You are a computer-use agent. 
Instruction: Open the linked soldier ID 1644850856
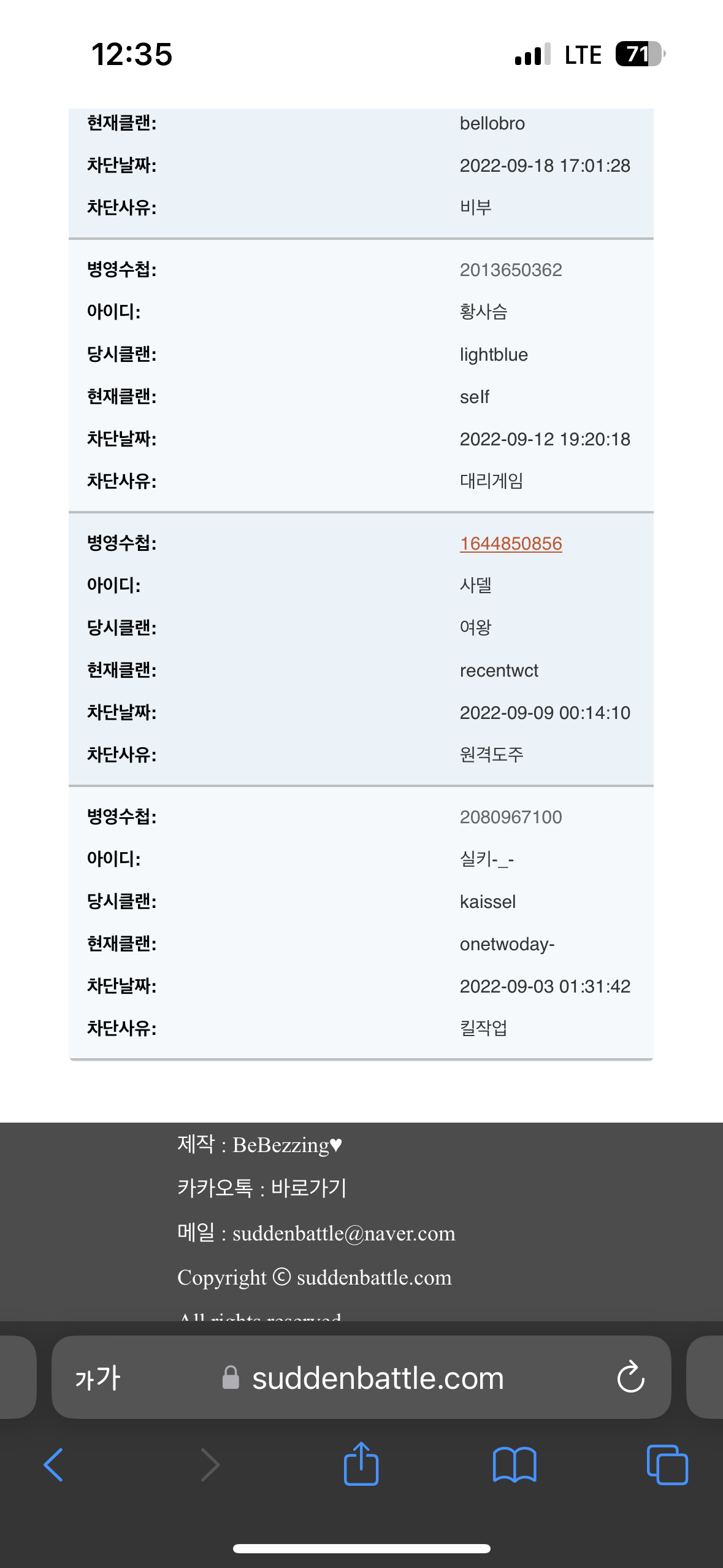click(x=511, y=544)
